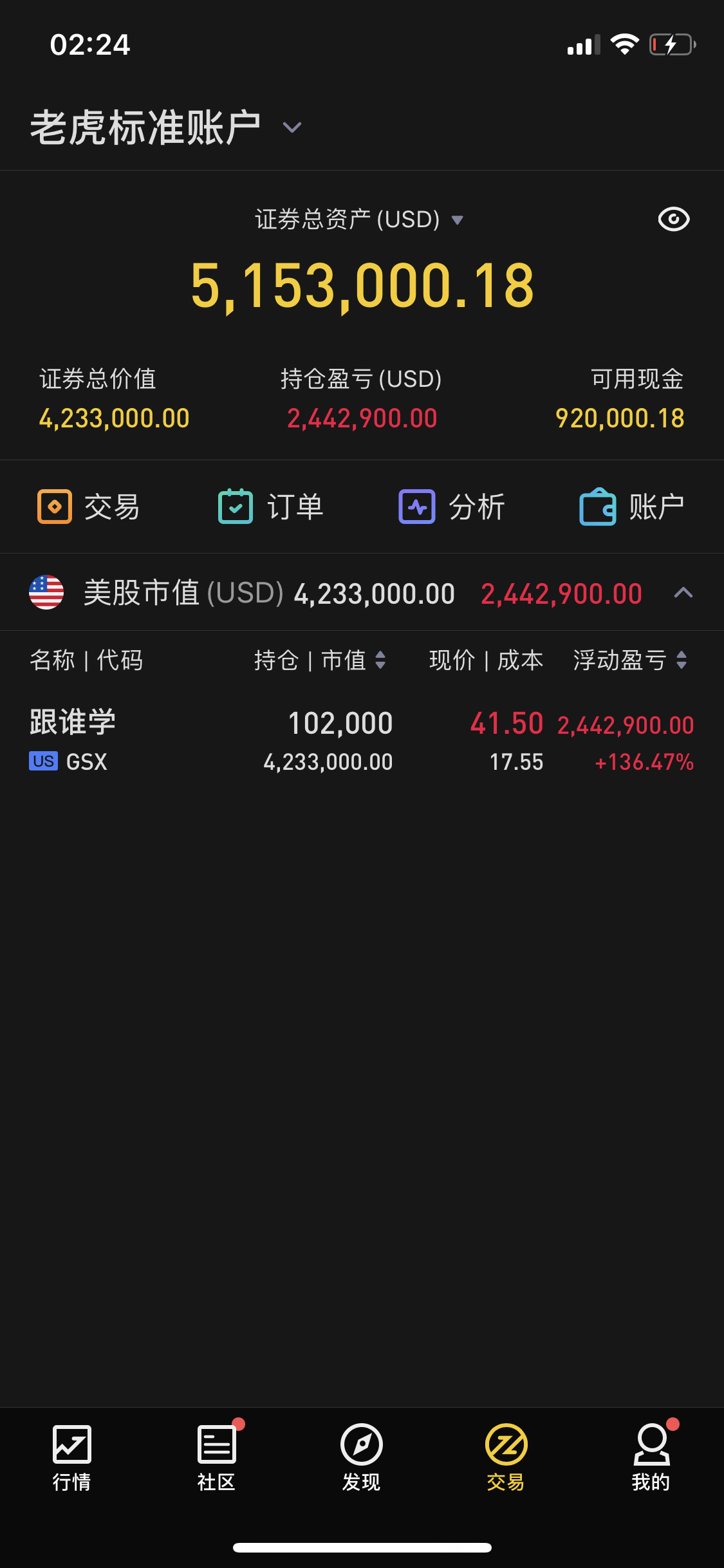Open the 账户 account details shortcut
Viewport: 724px width, 1568px height.
tap(632, 507)
